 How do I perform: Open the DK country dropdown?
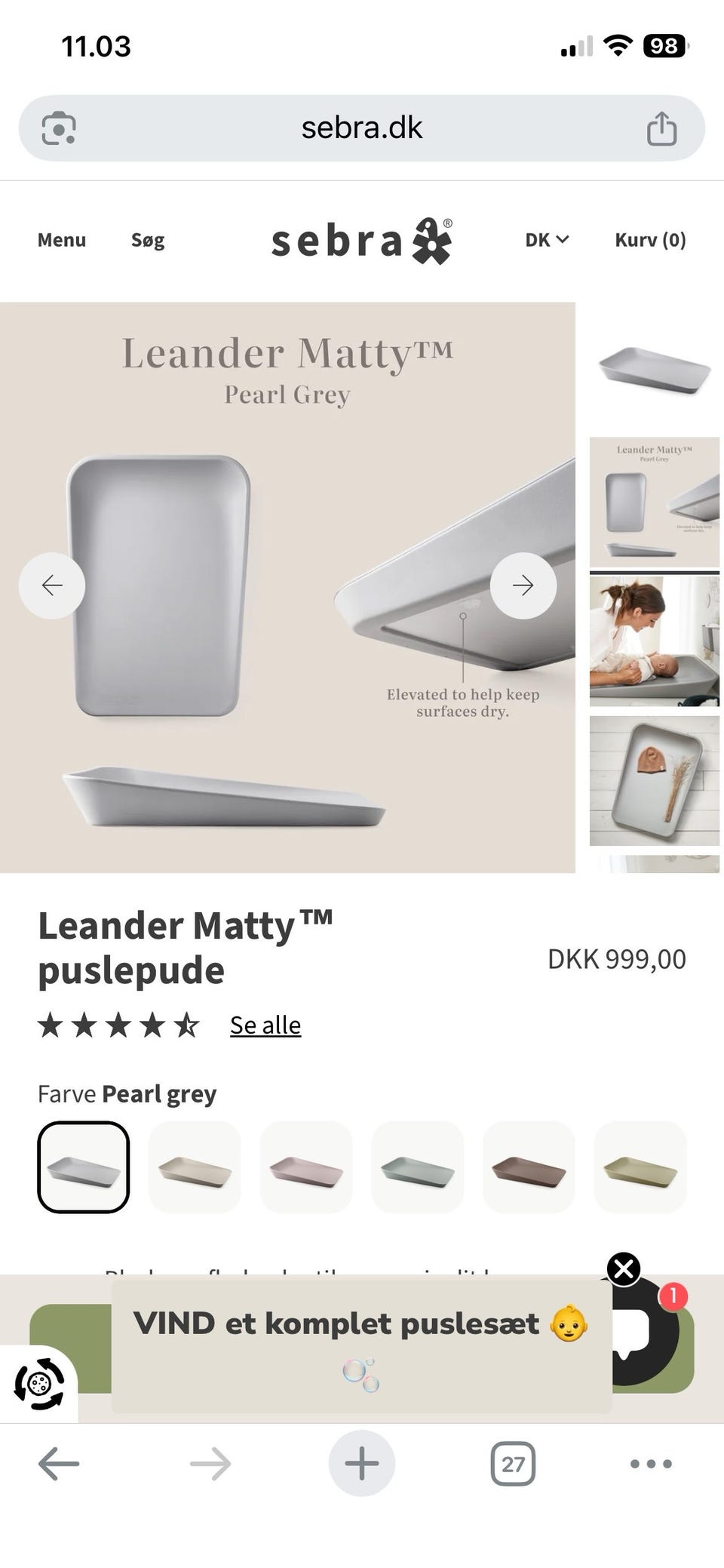click(547, 240)
